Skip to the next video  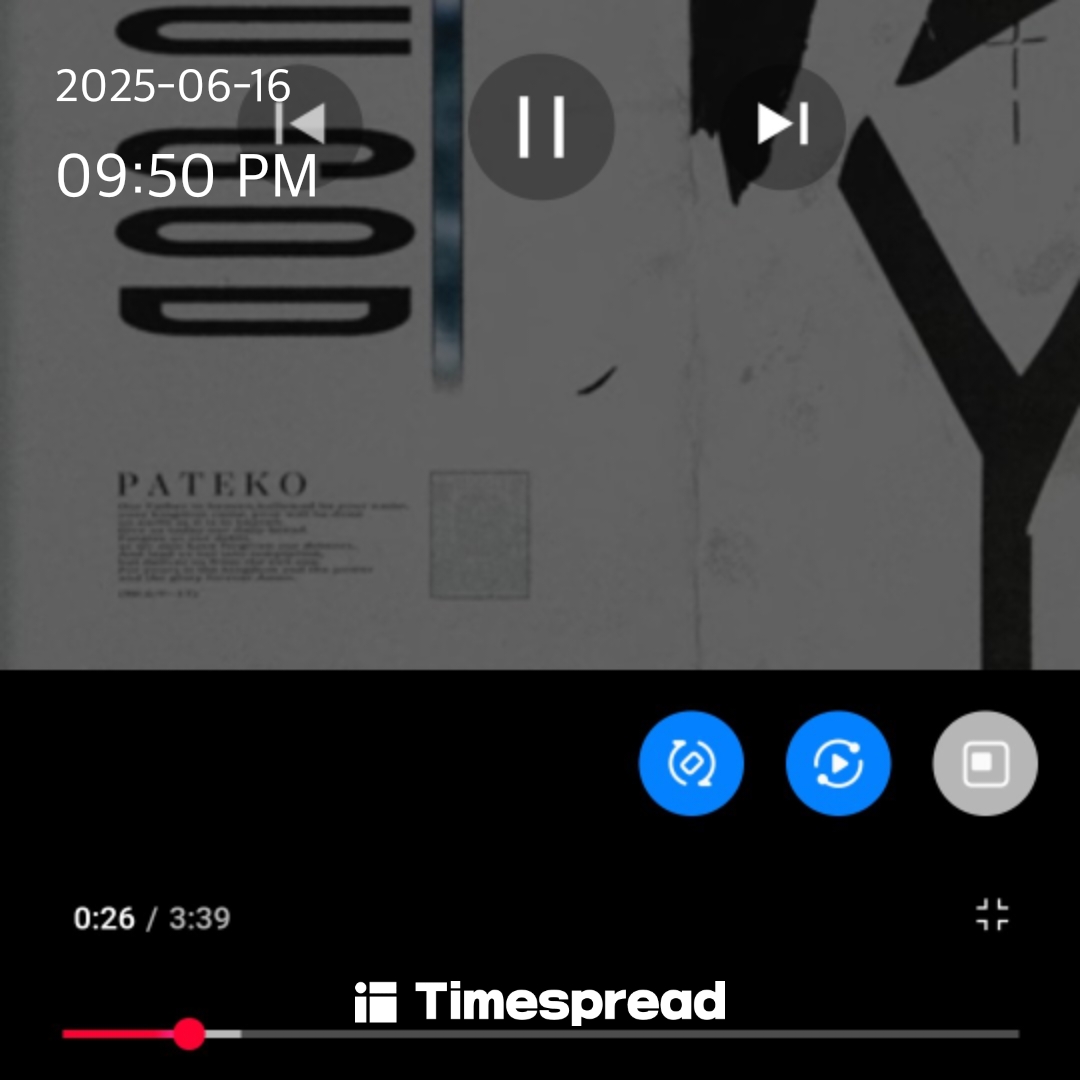point(783,126)
